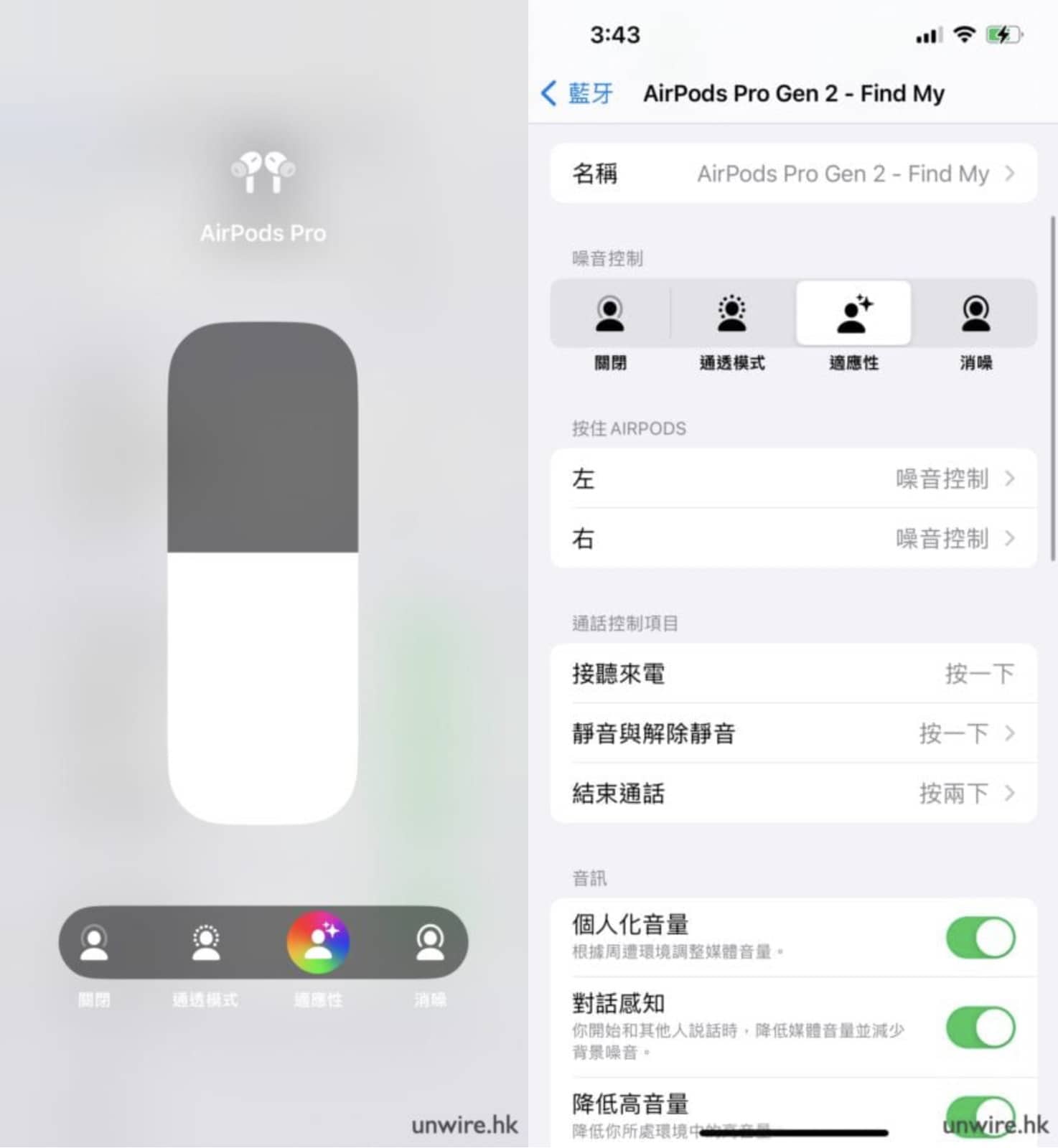Select 消噪 in the settings noise control
The height and width of the screenshot is (1148, 1058).
[975, 314]
